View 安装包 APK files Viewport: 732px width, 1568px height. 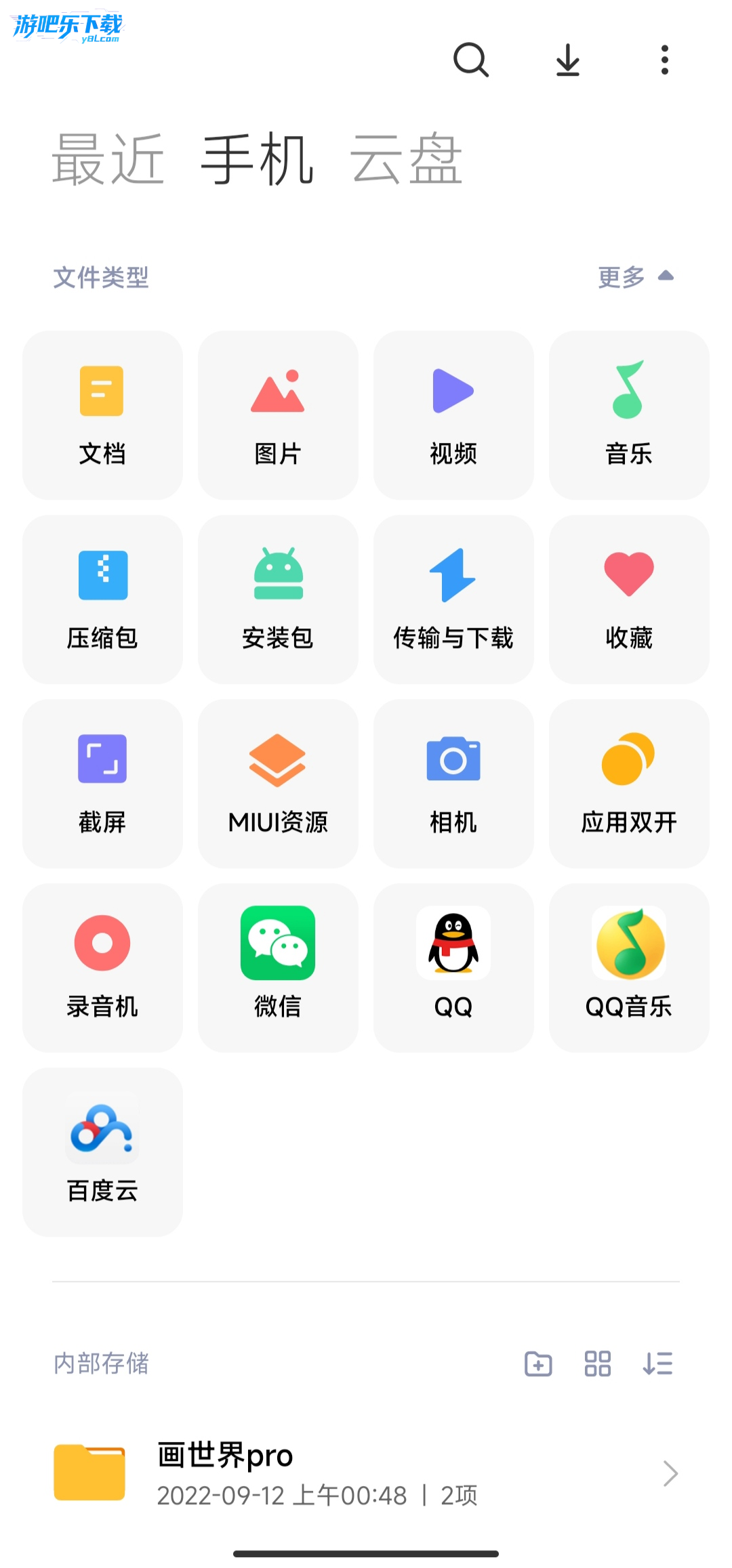point(278,599)
